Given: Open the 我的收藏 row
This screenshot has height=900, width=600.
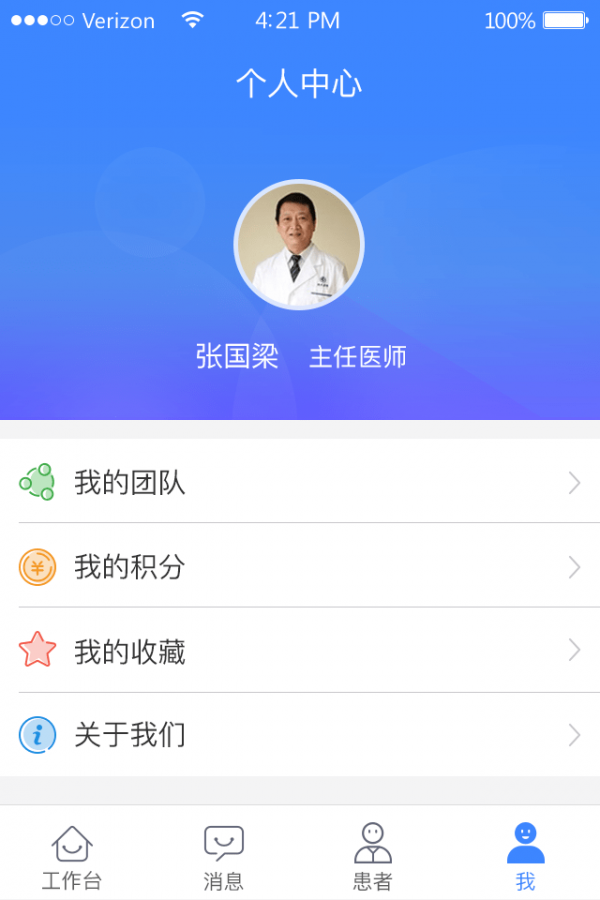Looking at the screenshot, I should (x=300, y=651).
